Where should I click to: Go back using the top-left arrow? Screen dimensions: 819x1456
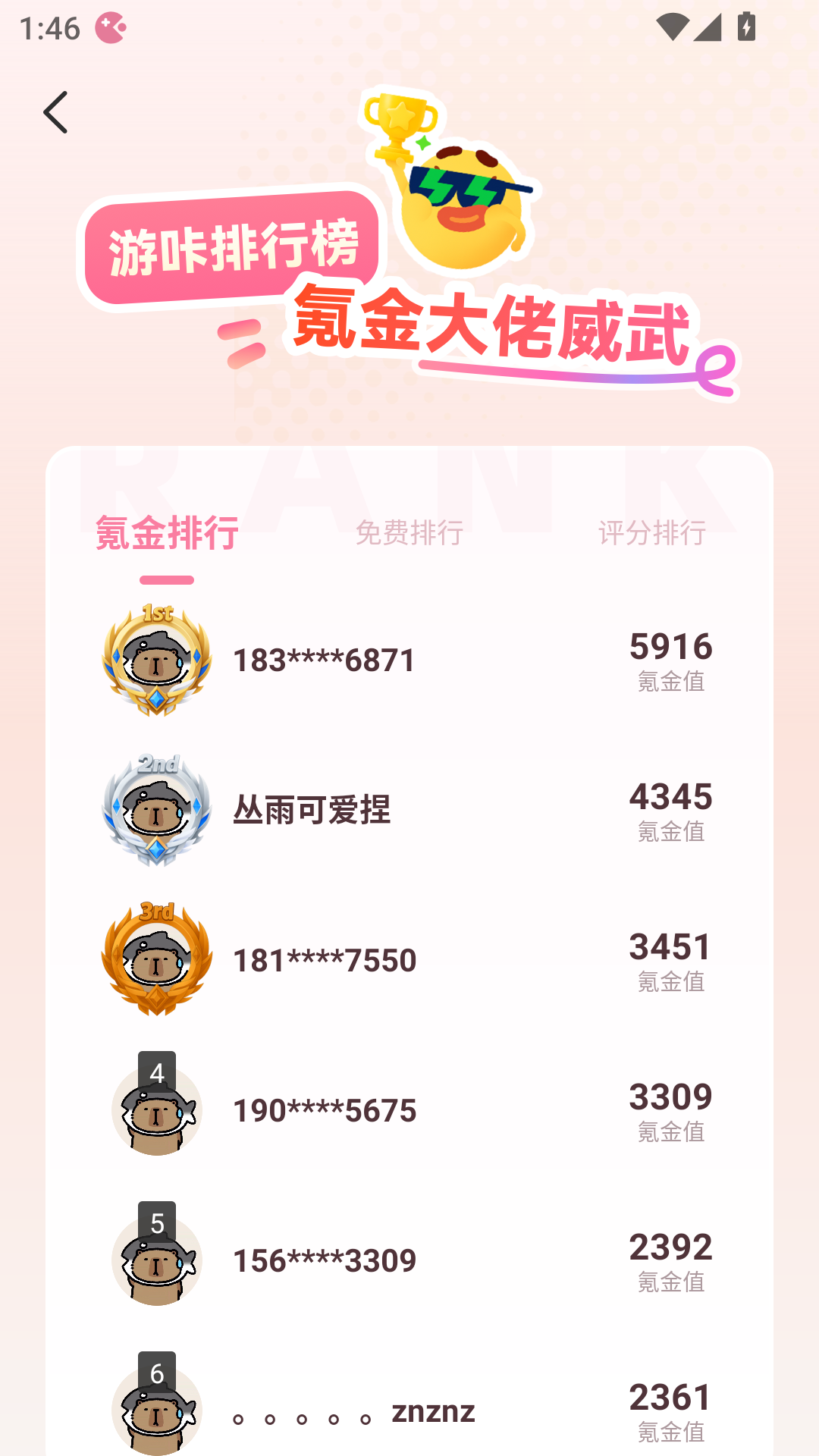[x=55, y=112]
